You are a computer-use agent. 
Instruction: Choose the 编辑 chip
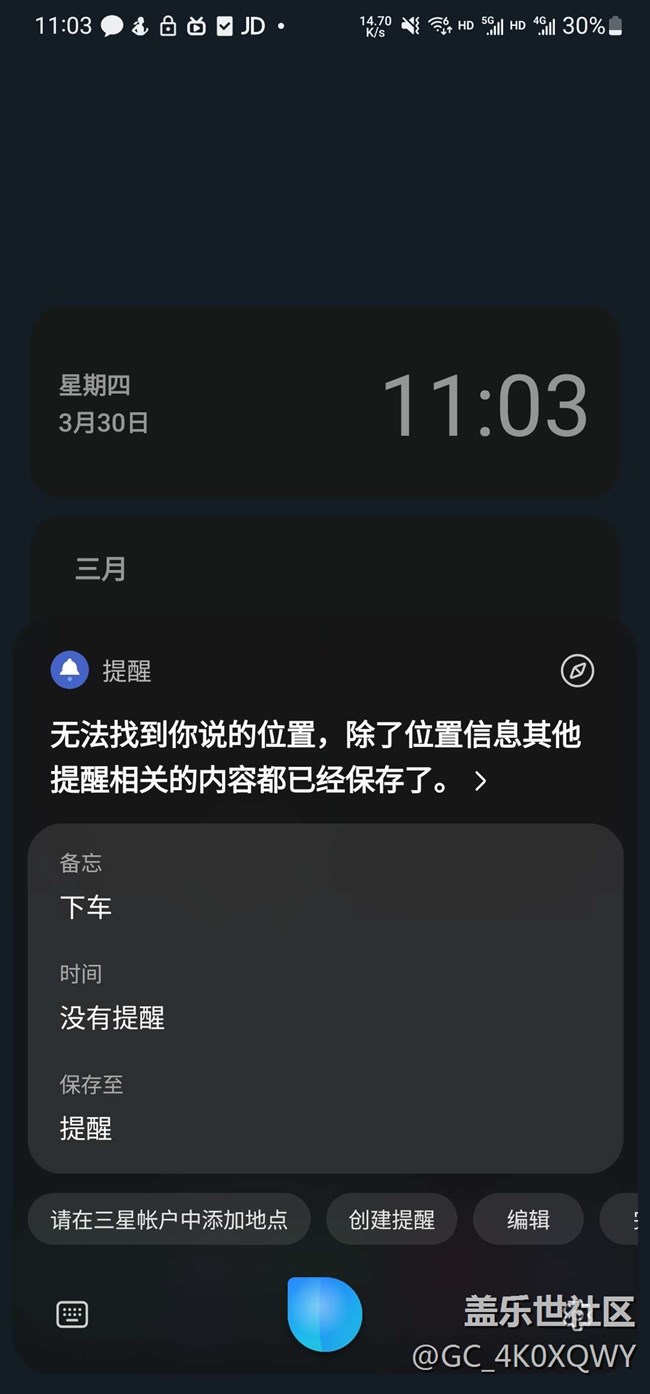528,1220
